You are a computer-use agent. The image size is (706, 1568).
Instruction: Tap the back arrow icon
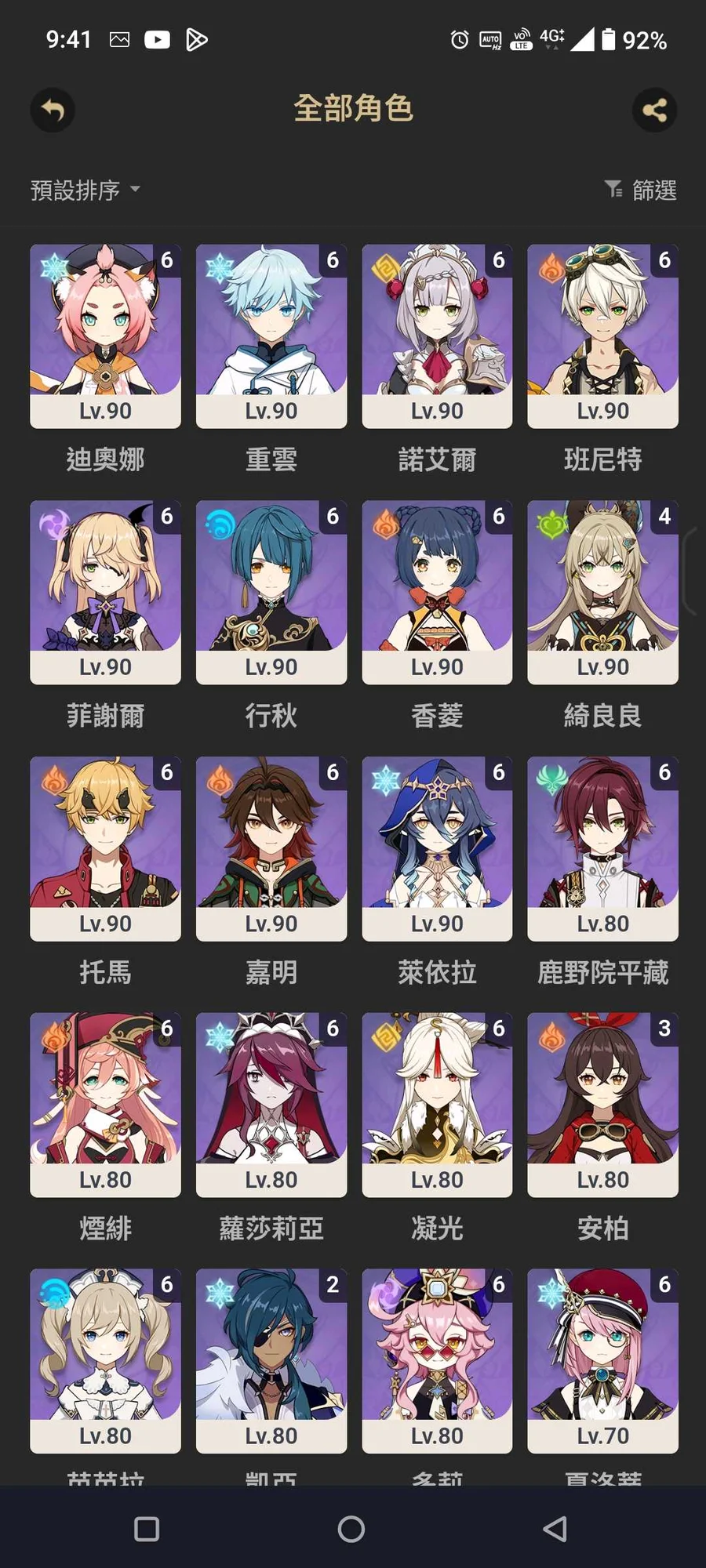53,110
